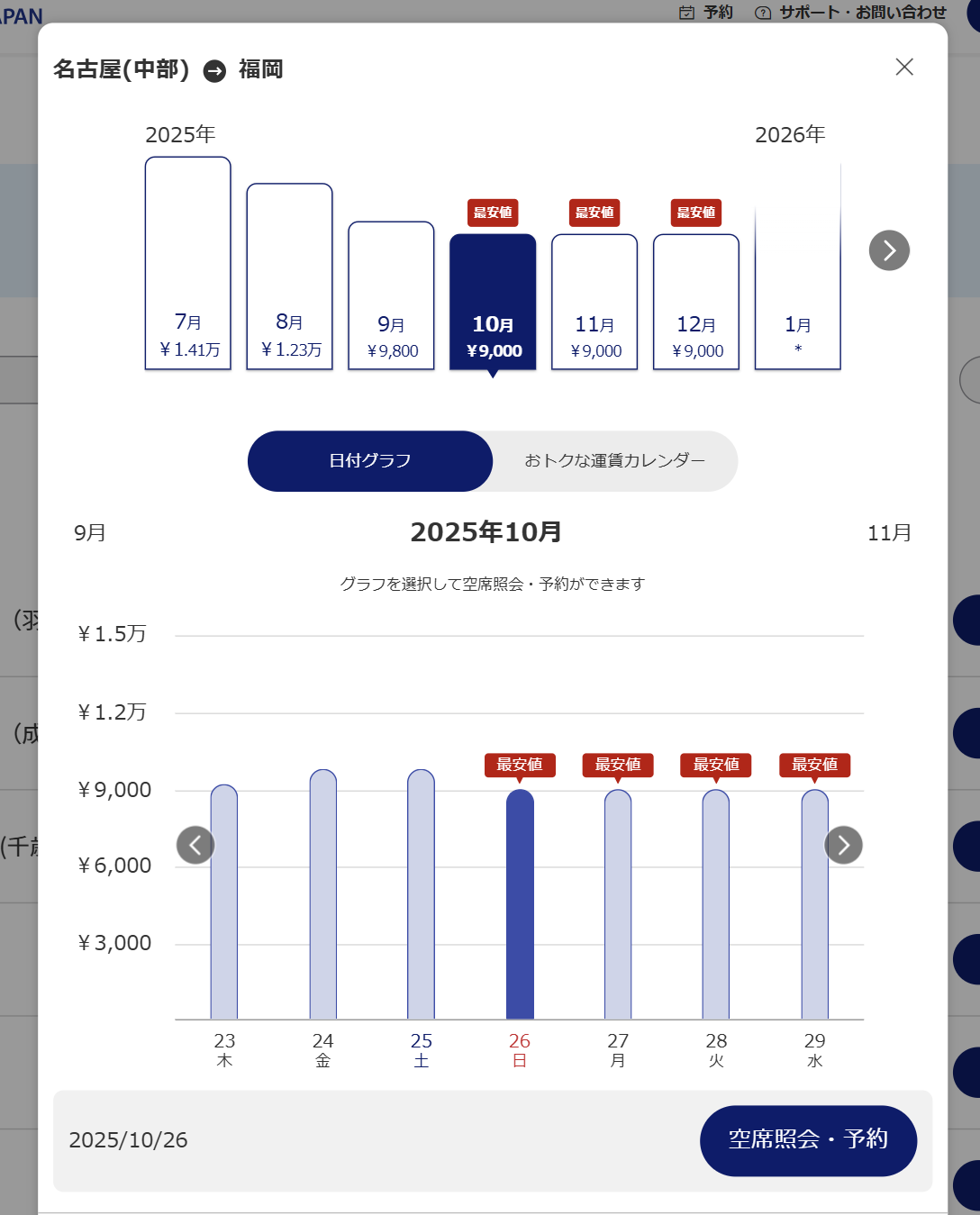Go to next month 11月
This screenshot has height=1215, width=980.
pyautogui.click(x=889, y=533)
